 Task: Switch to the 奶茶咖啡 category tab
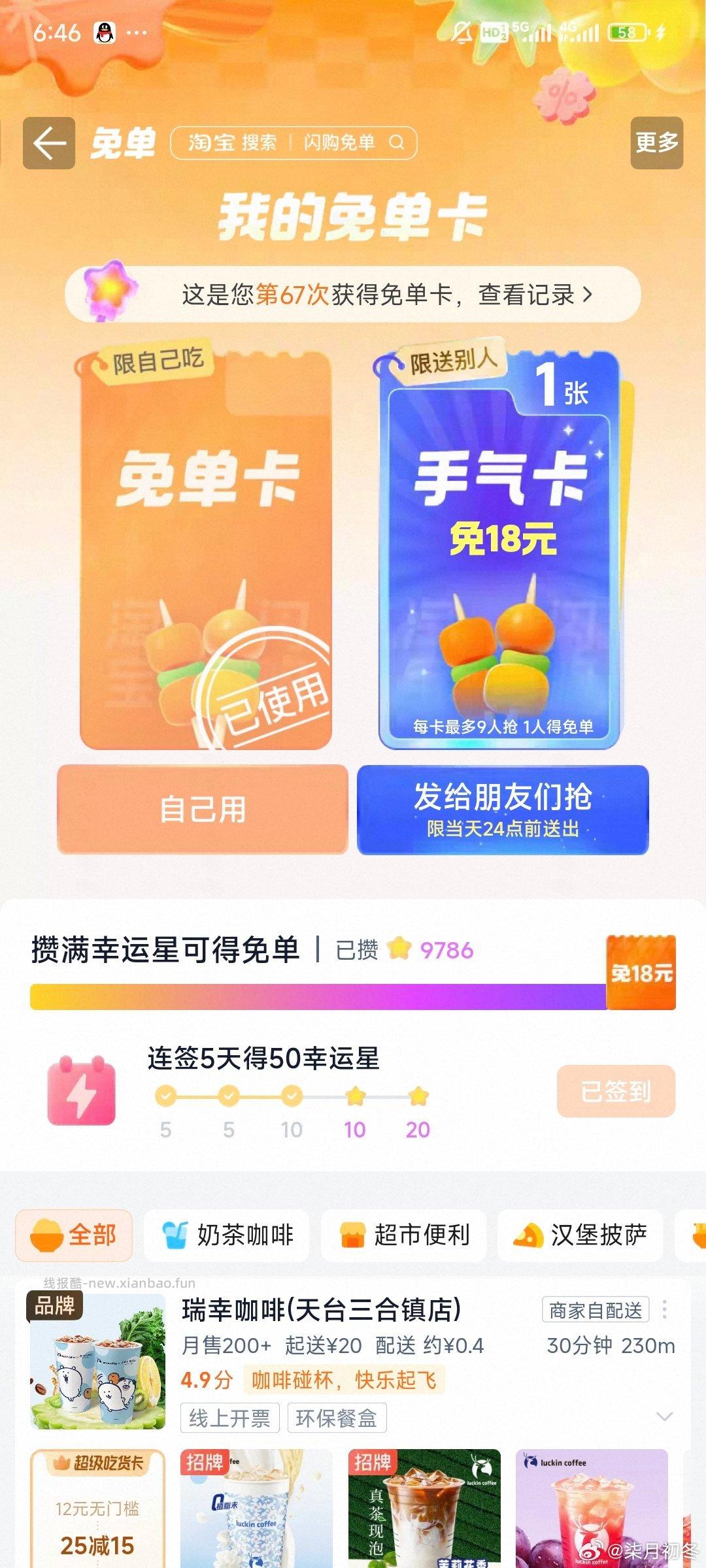(229, 1235)
